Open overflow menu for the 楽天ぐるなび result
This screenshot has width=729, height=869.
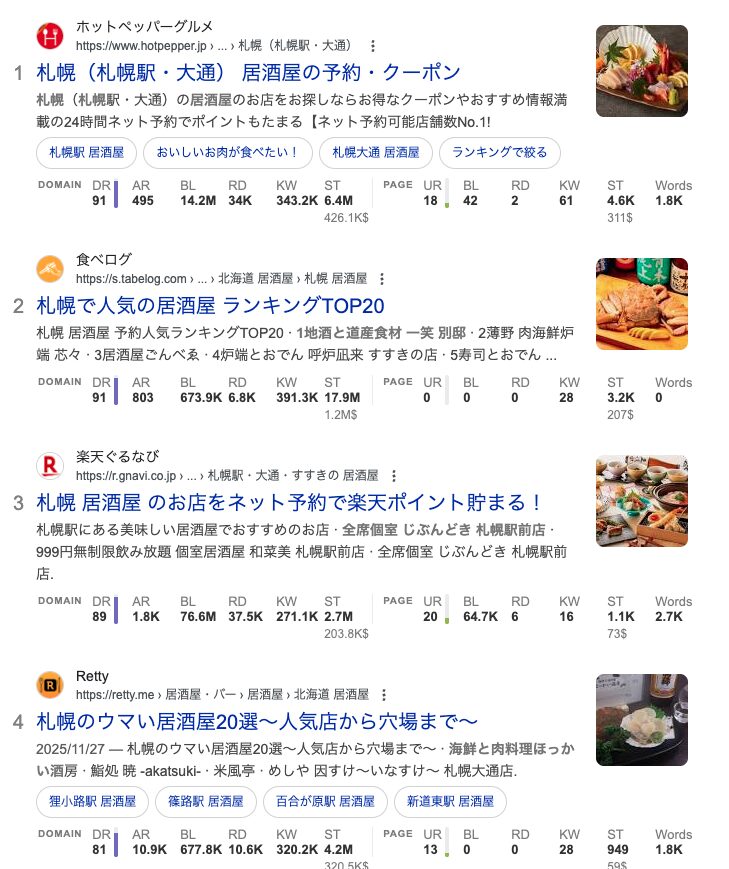[393, 475]
